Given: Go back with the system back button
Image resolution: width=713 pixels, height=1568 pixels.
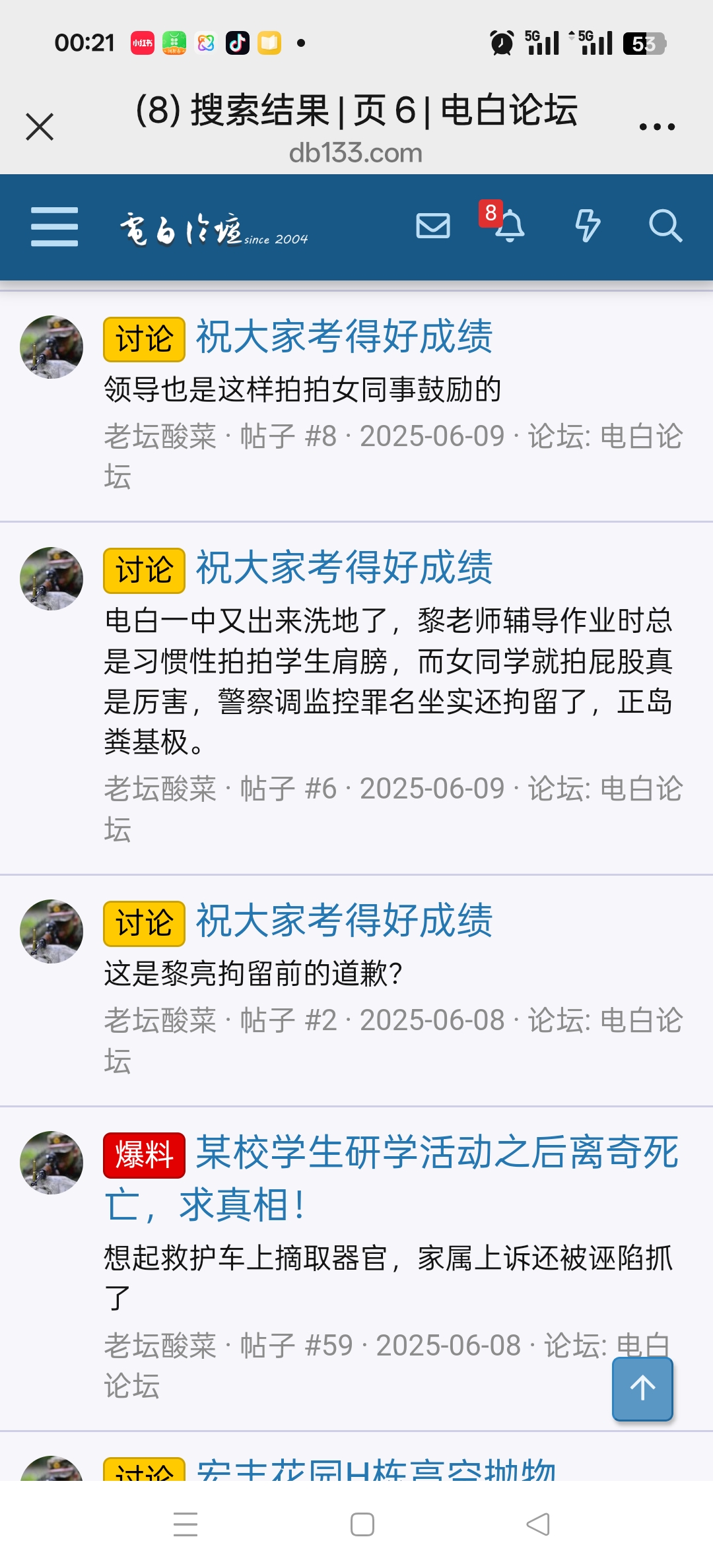Looking at the screenshot, I should point(538,1524).
